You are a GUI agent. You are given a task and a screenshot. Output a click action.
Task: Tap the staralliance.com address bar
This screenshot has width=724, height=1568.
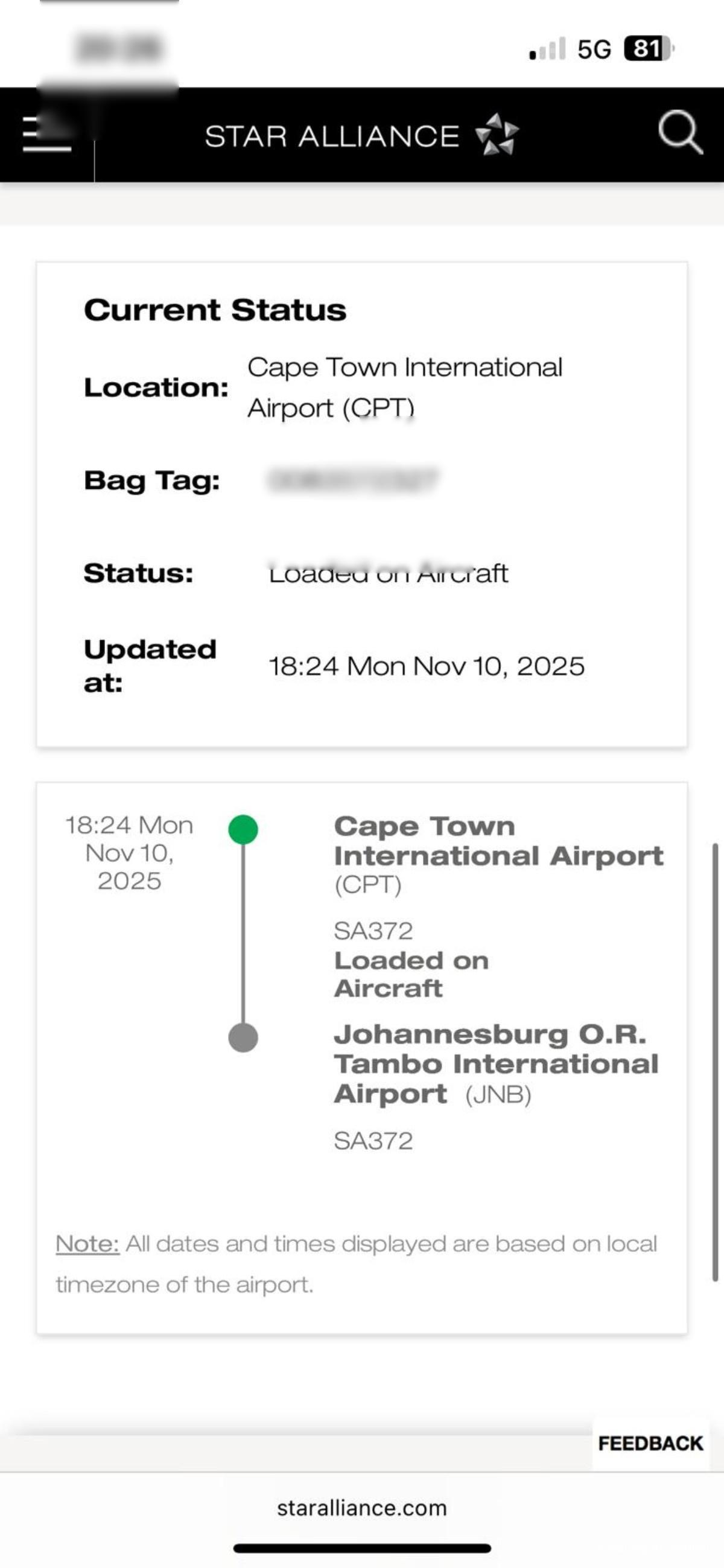[361, 1508]
